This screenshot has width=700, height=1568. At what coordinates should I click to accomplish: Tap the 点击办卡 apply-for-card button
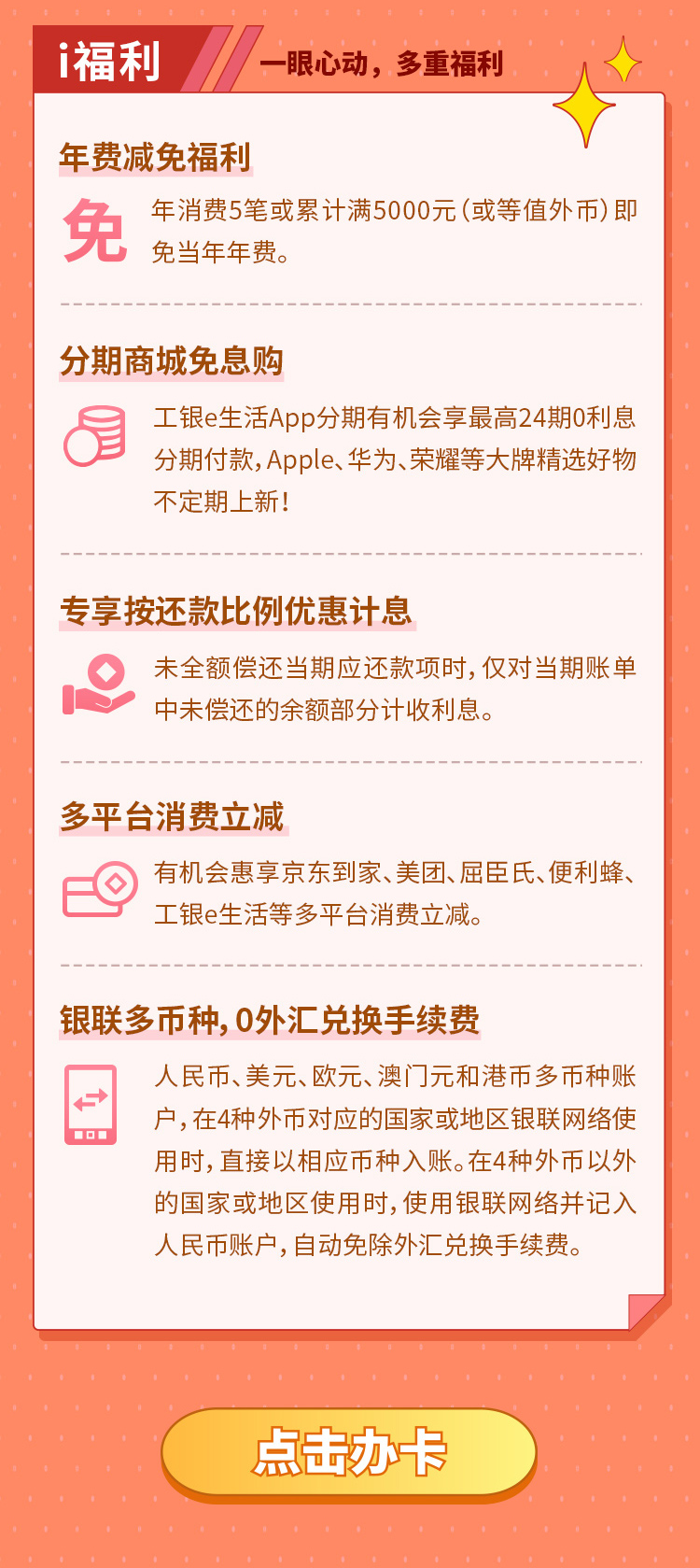click(349, 1452)
